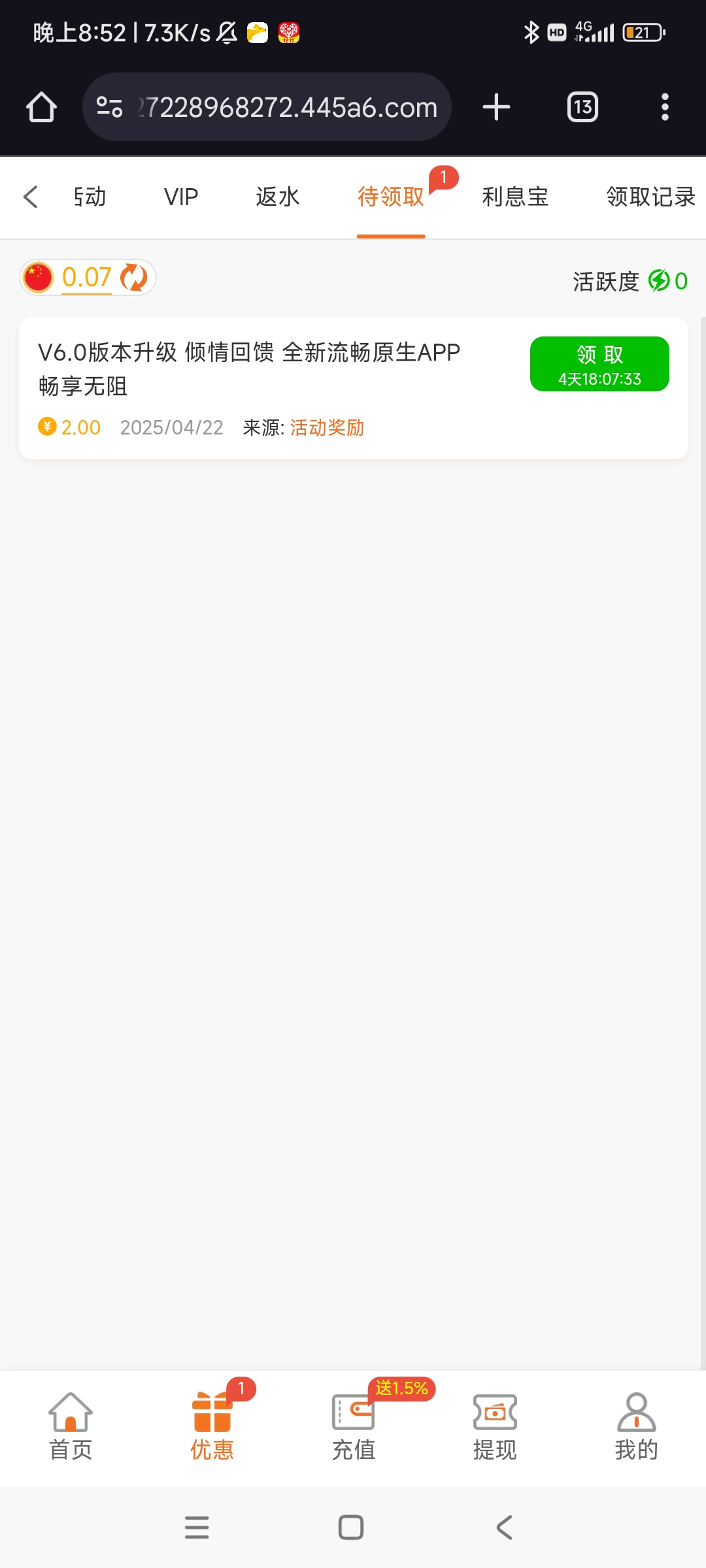Open Chrome's three-dot overflow menu
The image size is (706, 1568).
tap(664, 106)
